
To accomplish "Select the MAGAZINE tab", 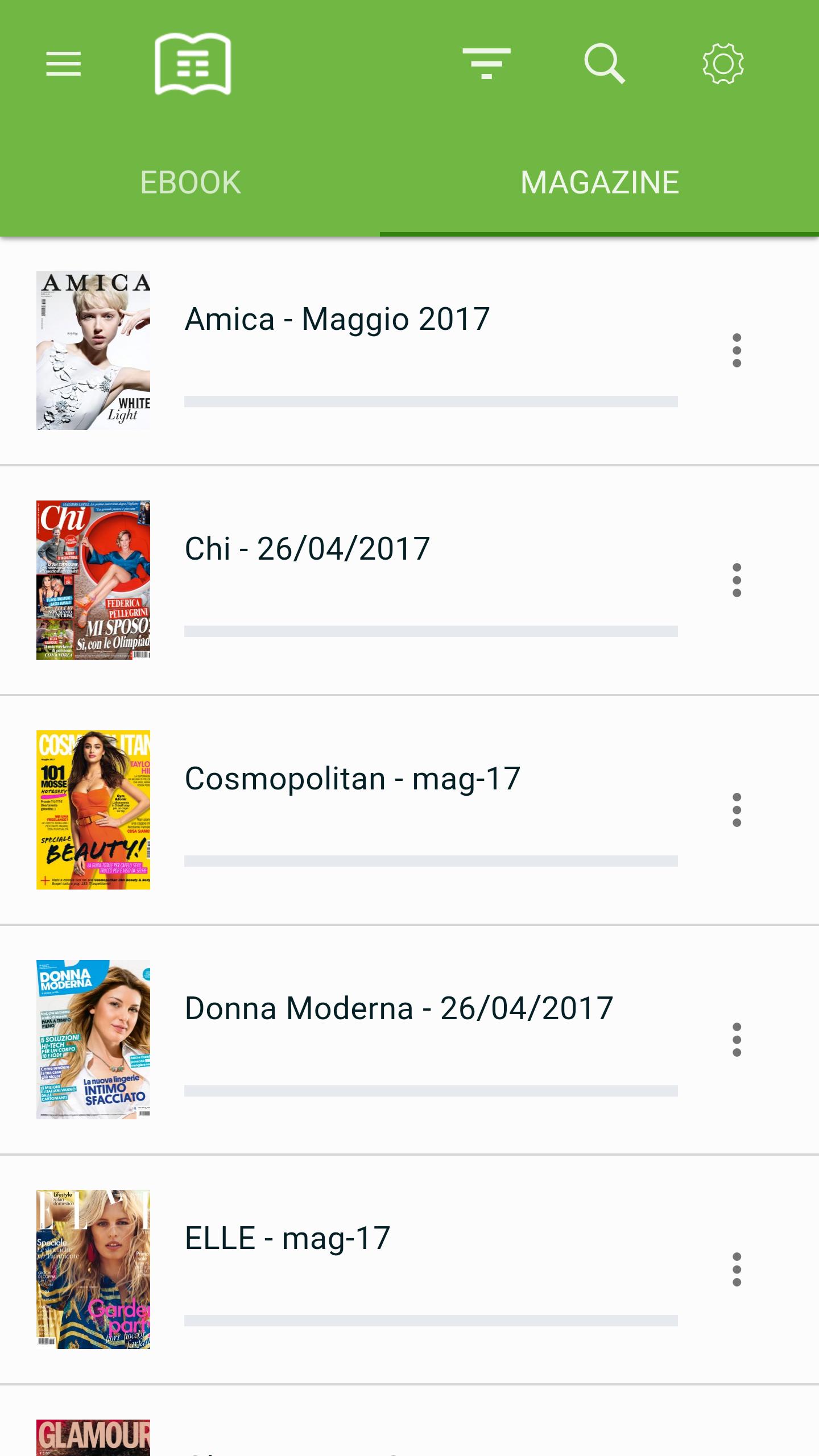I will click(x=600, y=182).
